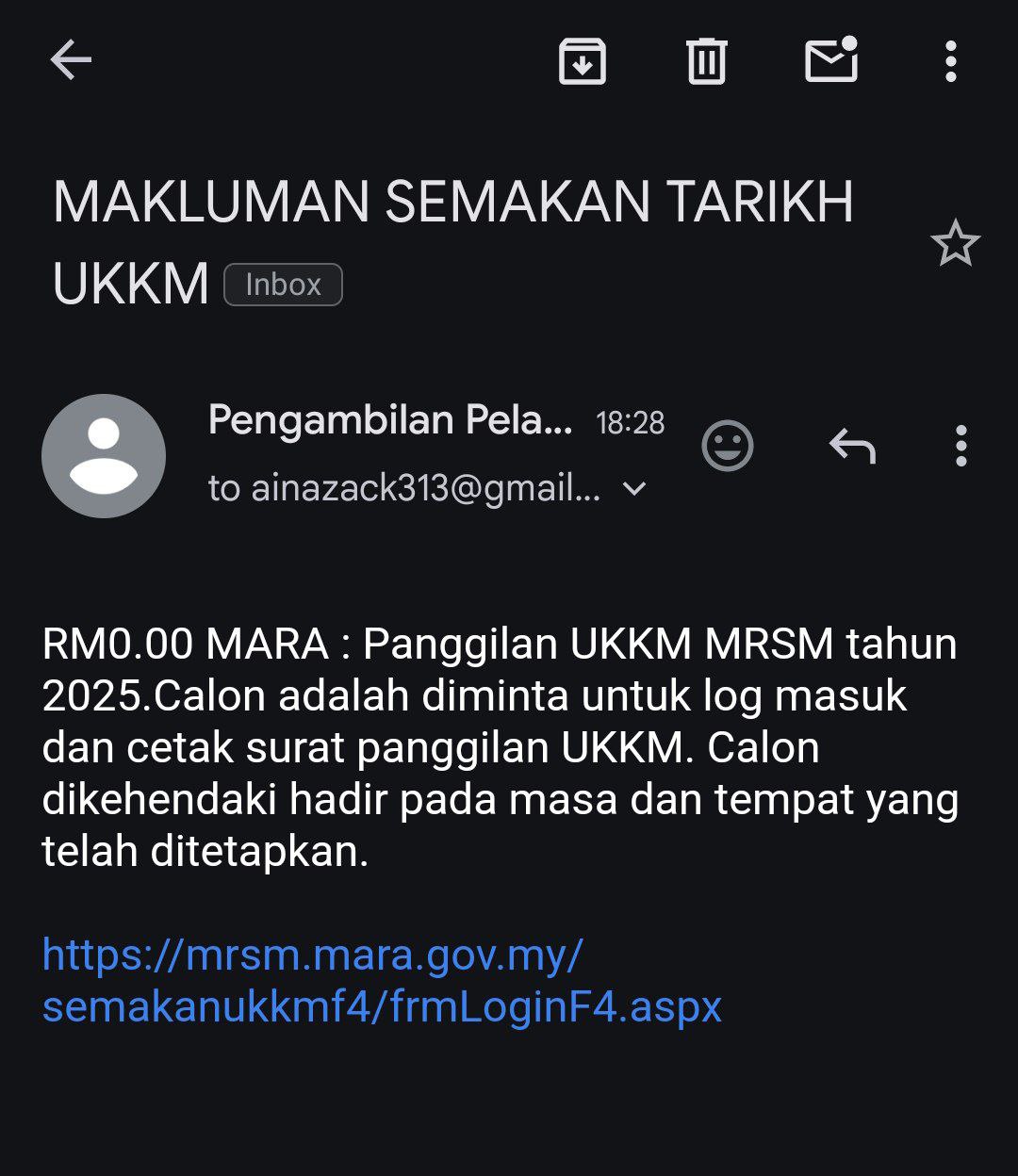The width and height of the screenshot is (1018, 1176).
Task: Add an emoji reaction to message
Action: pos(728,446)
